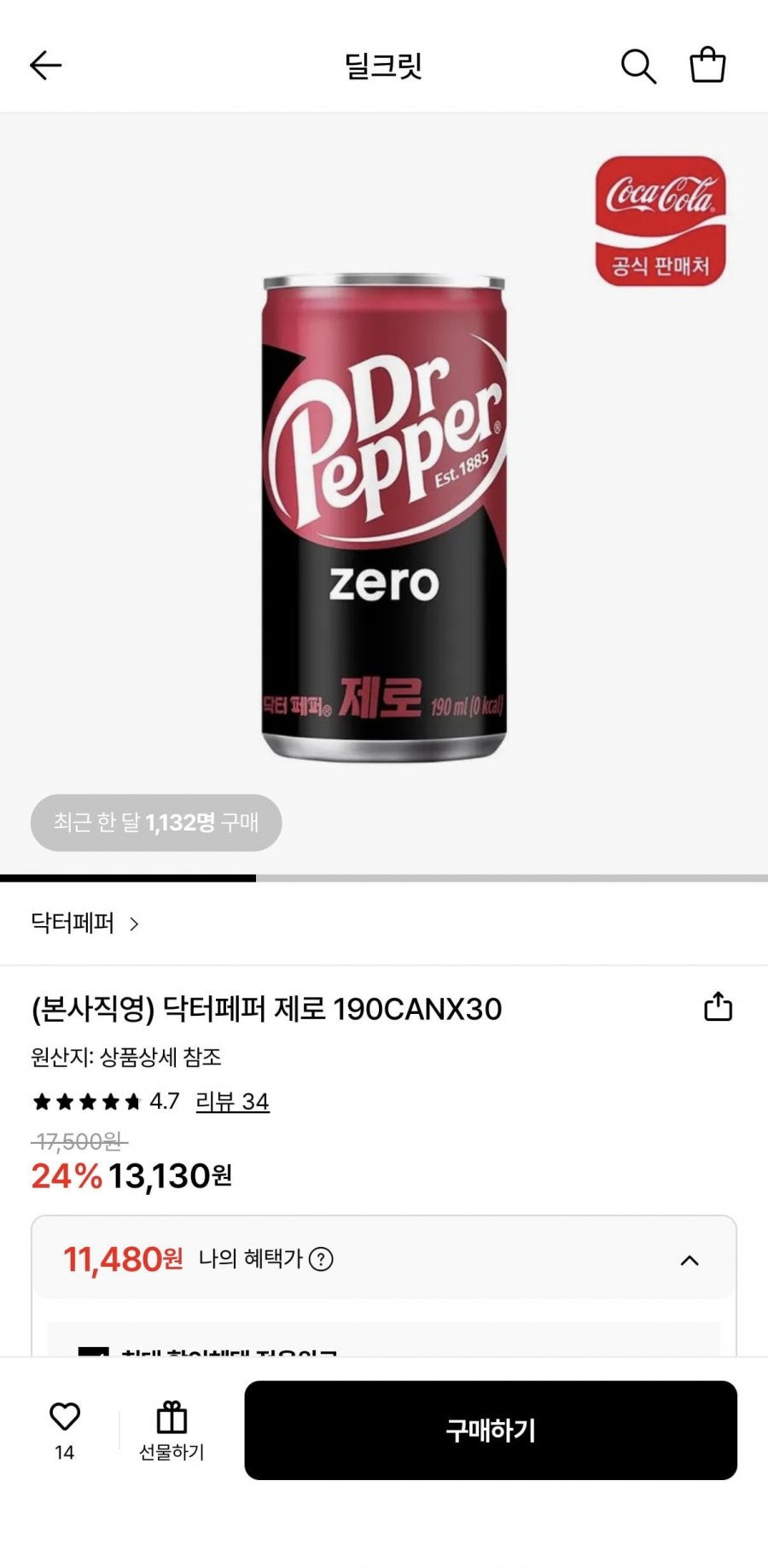Open the 리뷰 34 reviews link
This screenshot has height=1568, width=768.
[x=232, y=1101]
